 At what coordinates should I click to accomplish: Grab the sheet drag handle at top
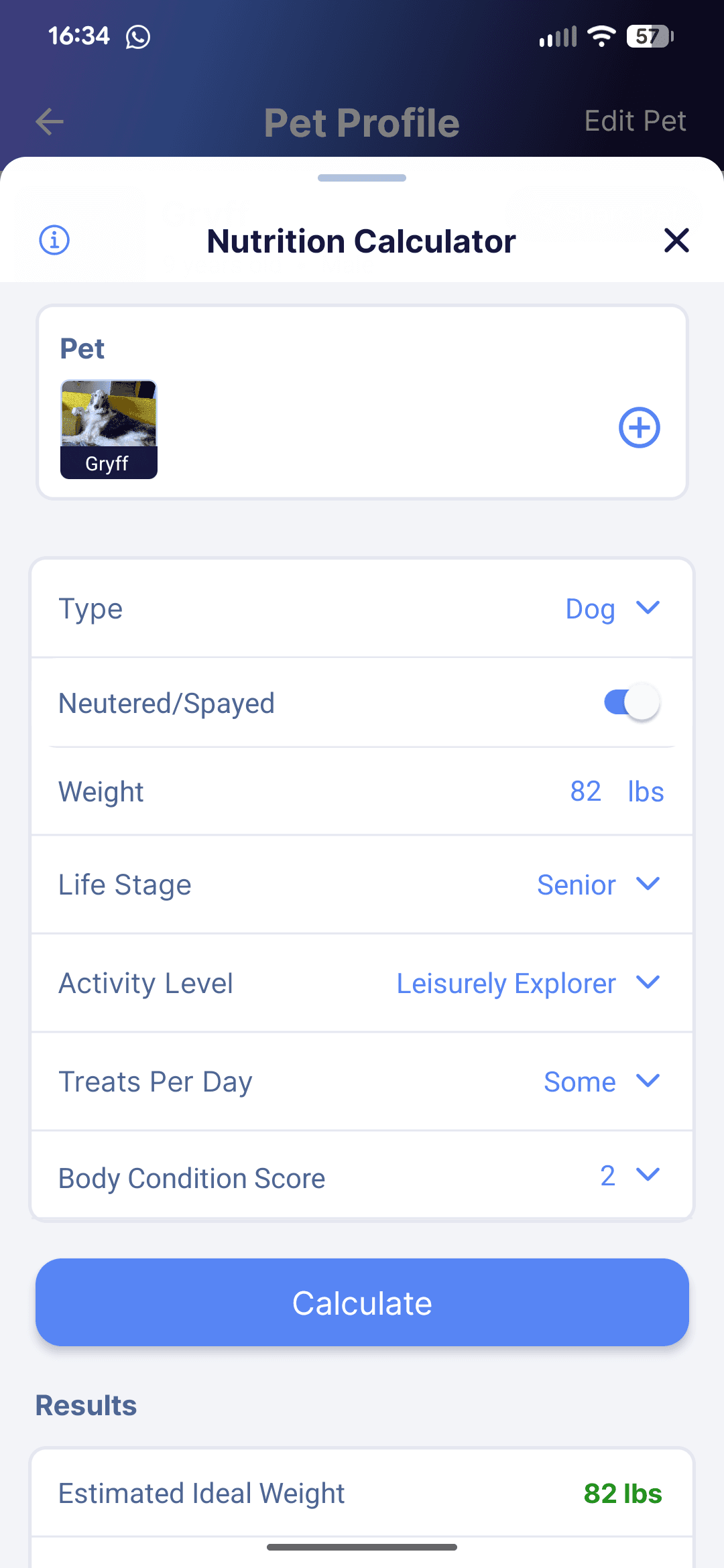[361, 178]
